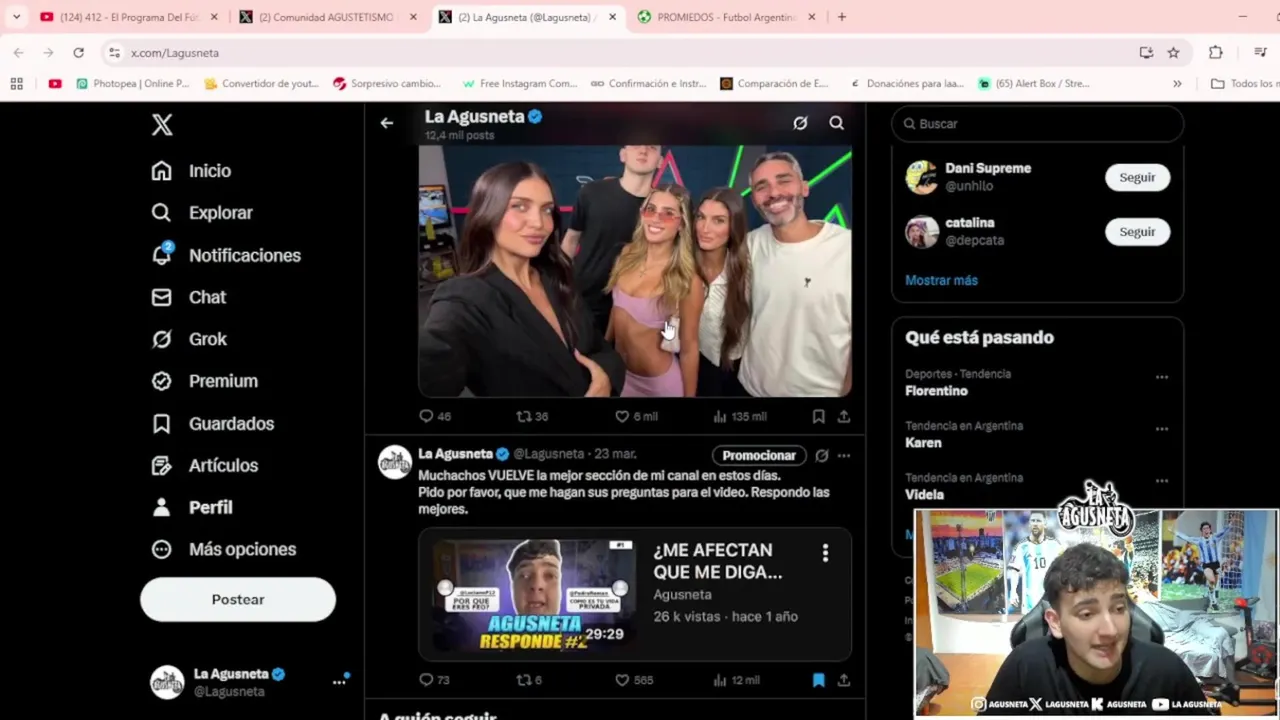Open the AGUSNETA RESPONDE video card

[634, 594]
